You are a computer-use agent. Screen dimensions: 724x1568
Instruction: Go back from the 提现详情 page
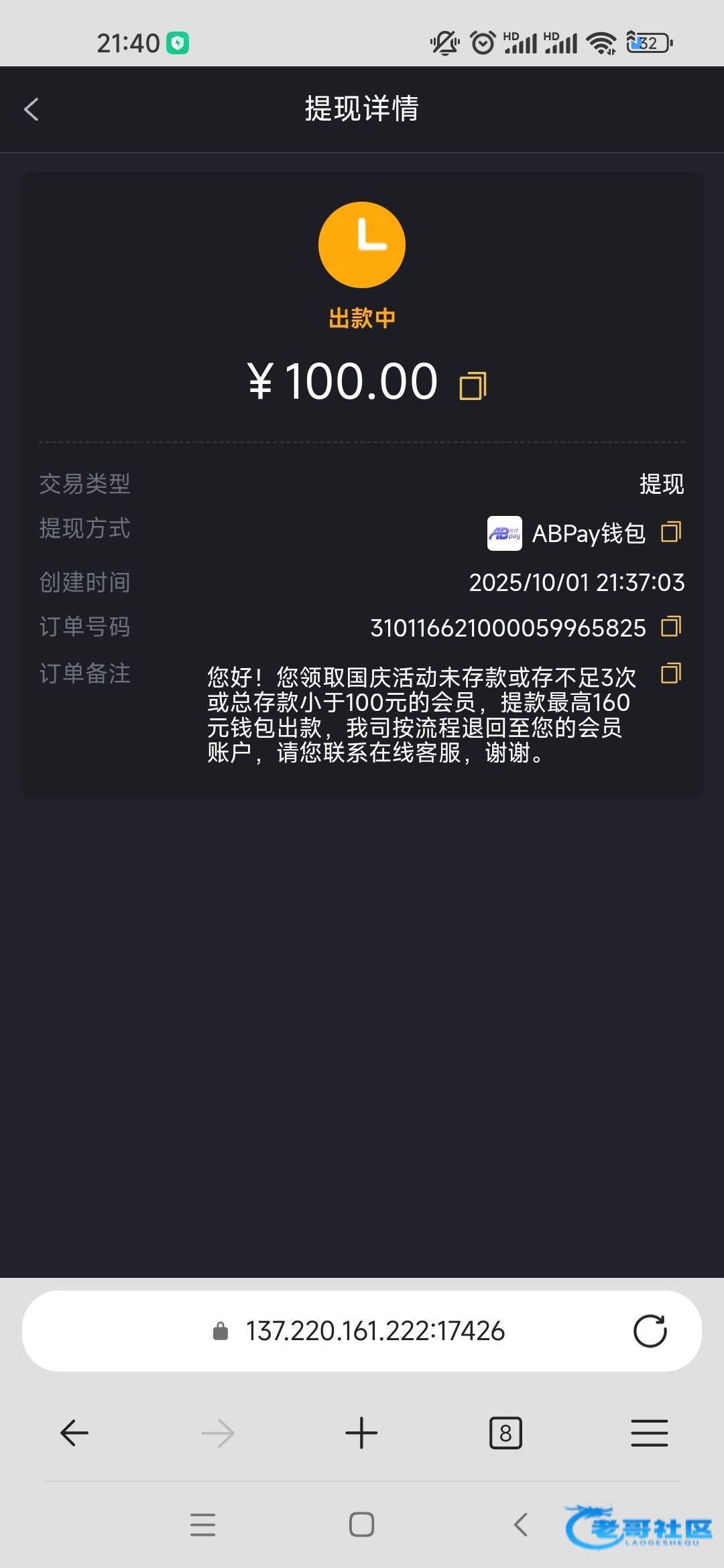[x=32, y=109]
